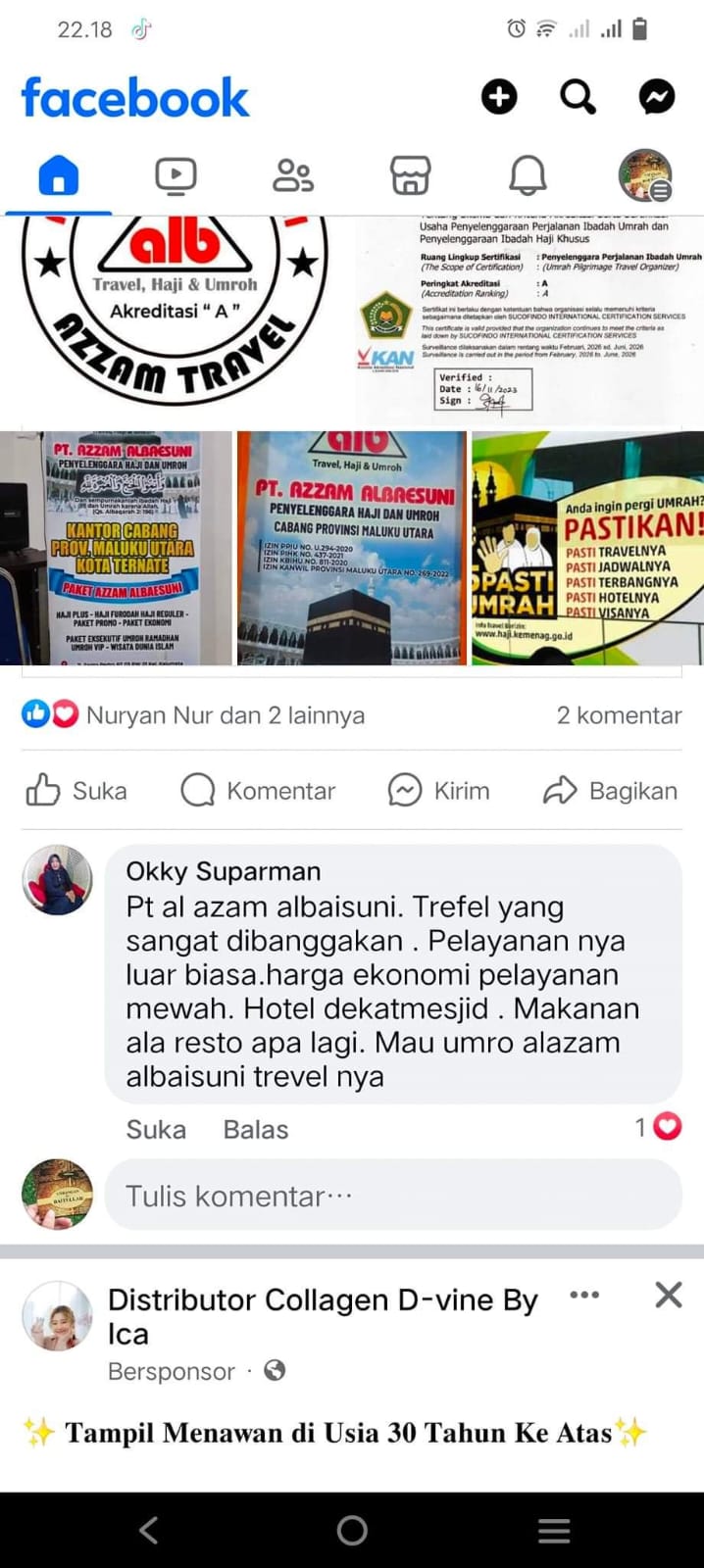Tap Komentar to comment on post
This screenshot has width=704, height=1568.
click(x=258, y=790)
